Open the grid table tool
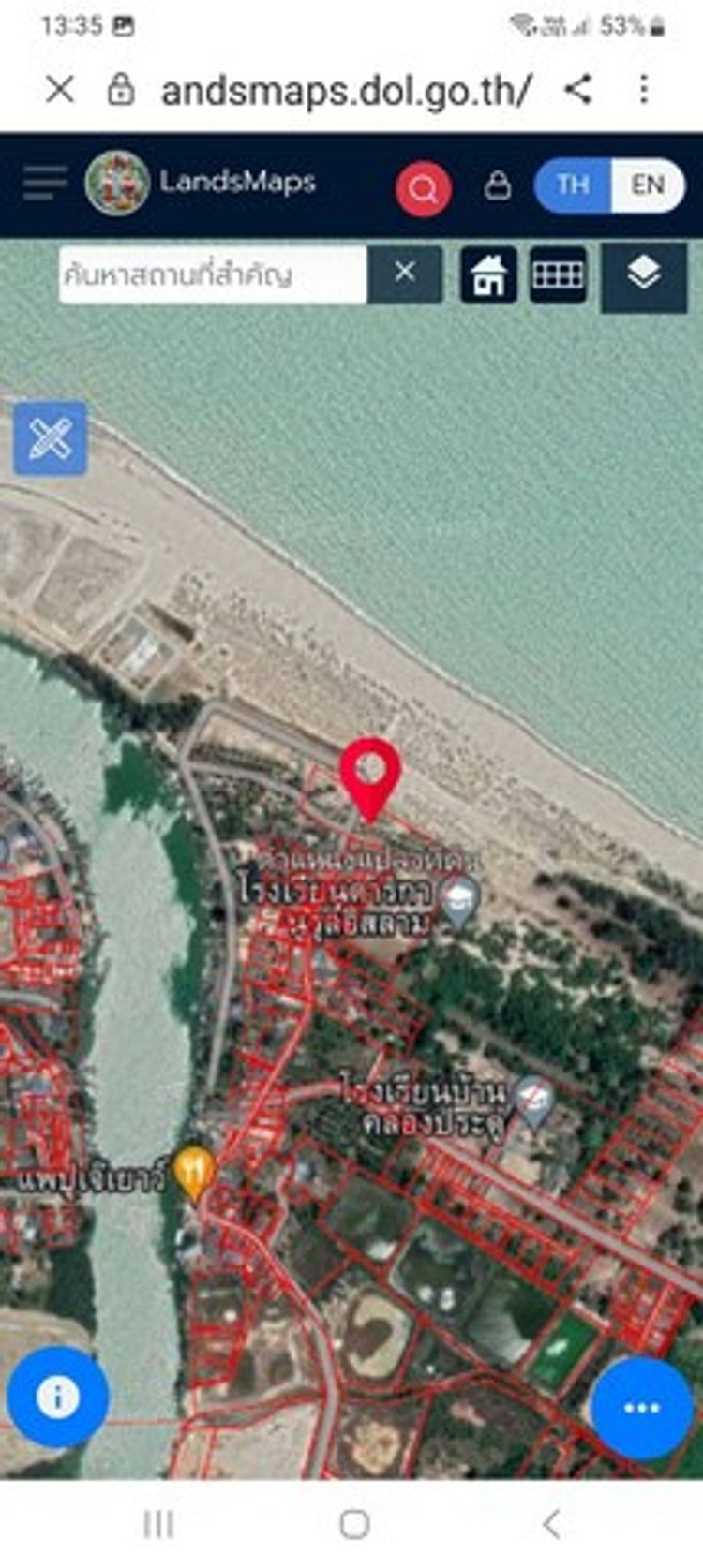The height and width of the screenshot is (1568, 703). pos(558,274)
